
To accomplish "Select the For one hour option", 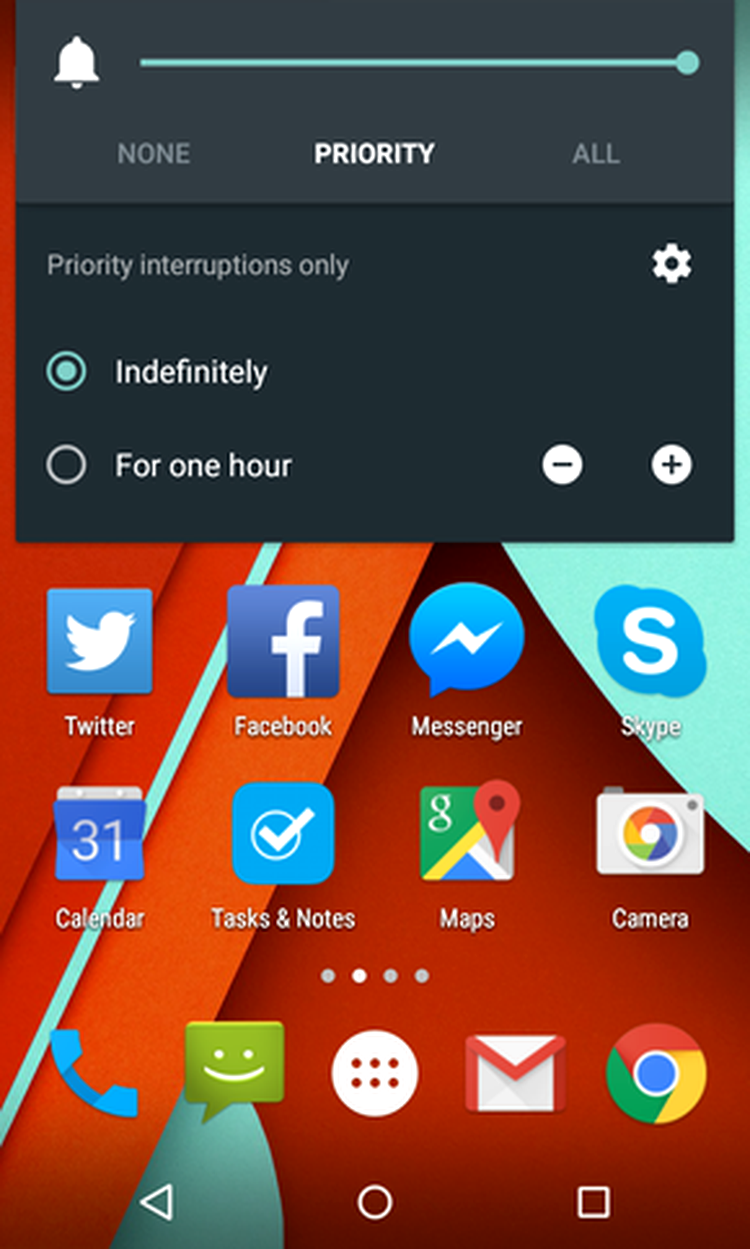I will [66, 465].
